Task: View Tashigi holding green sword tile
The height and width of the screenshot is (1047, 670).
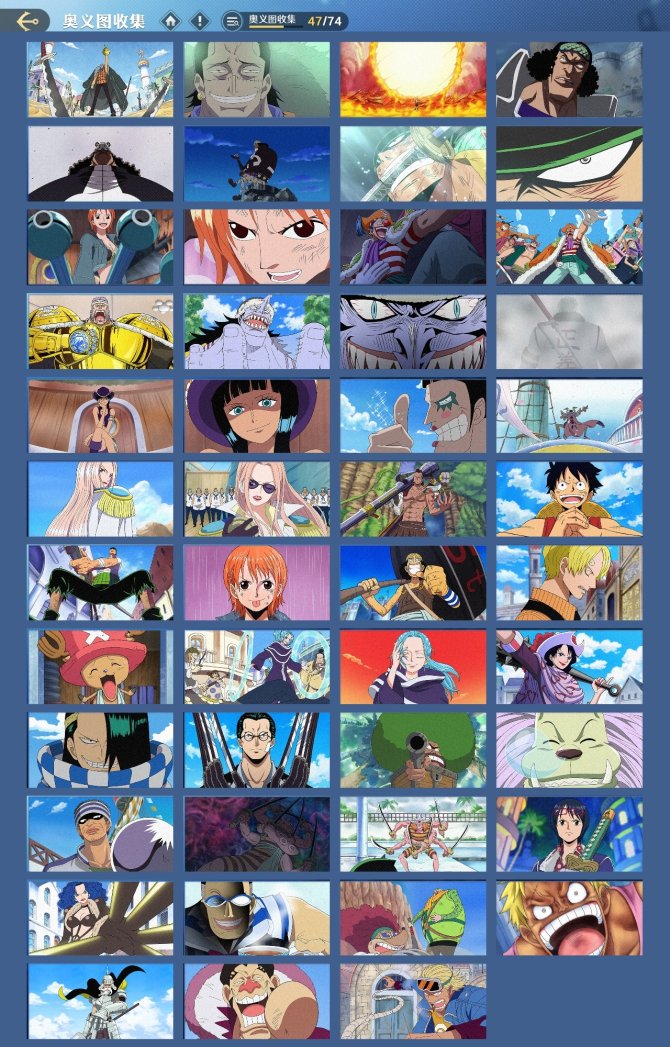Action: coord(569,834)
